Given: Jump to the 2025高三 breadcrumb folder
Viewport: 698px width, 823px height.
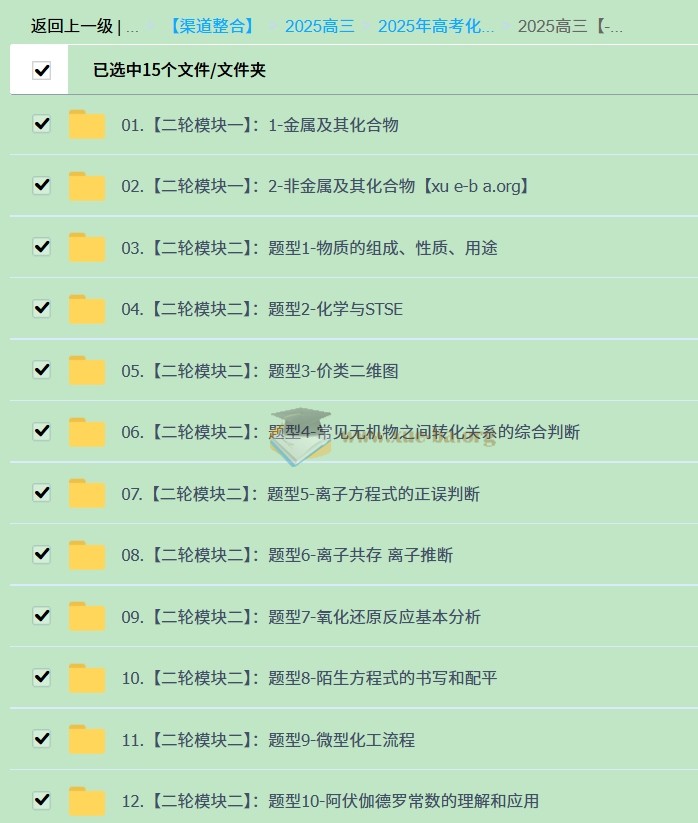Looking at the screenshot, I should pyautogui.click(x=319, y=26).
